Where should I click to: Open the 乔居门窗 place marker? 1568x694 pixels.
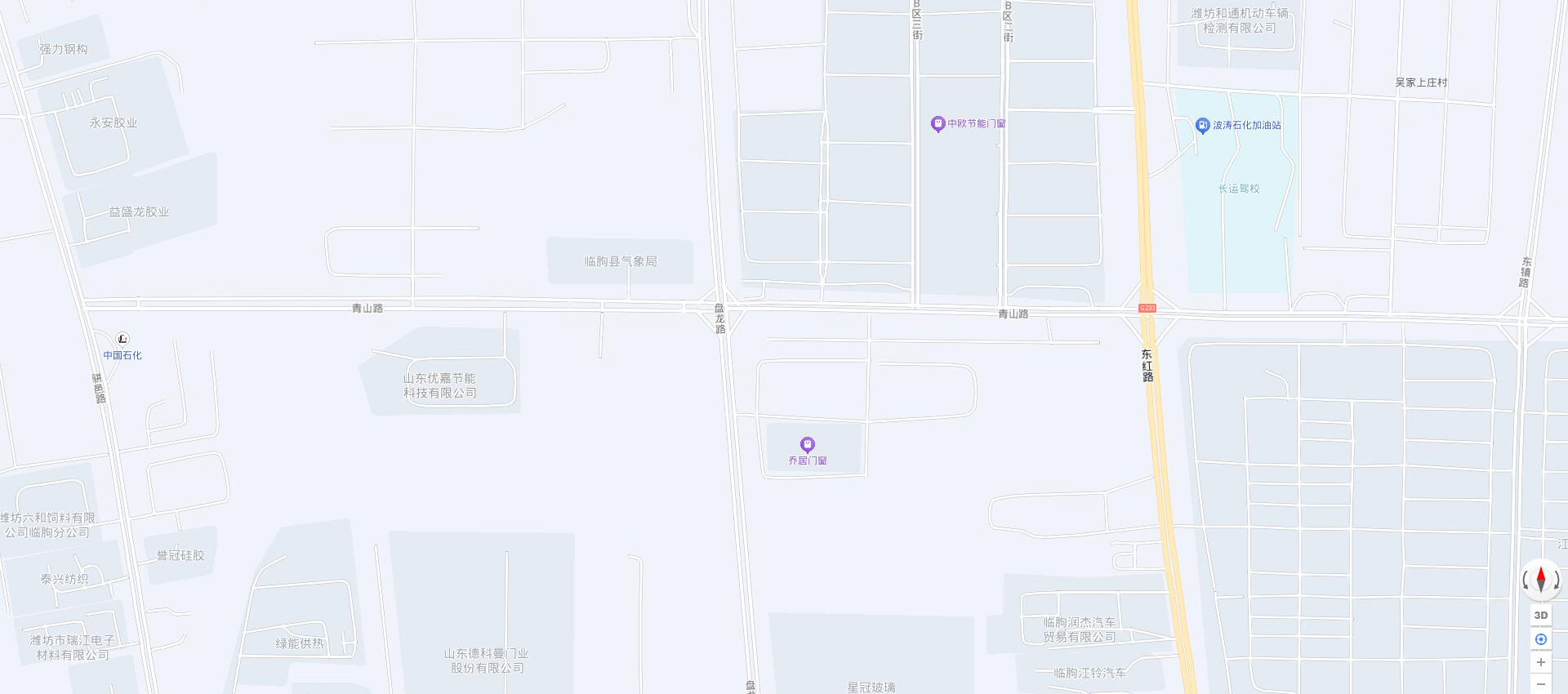tap(807, 444)
